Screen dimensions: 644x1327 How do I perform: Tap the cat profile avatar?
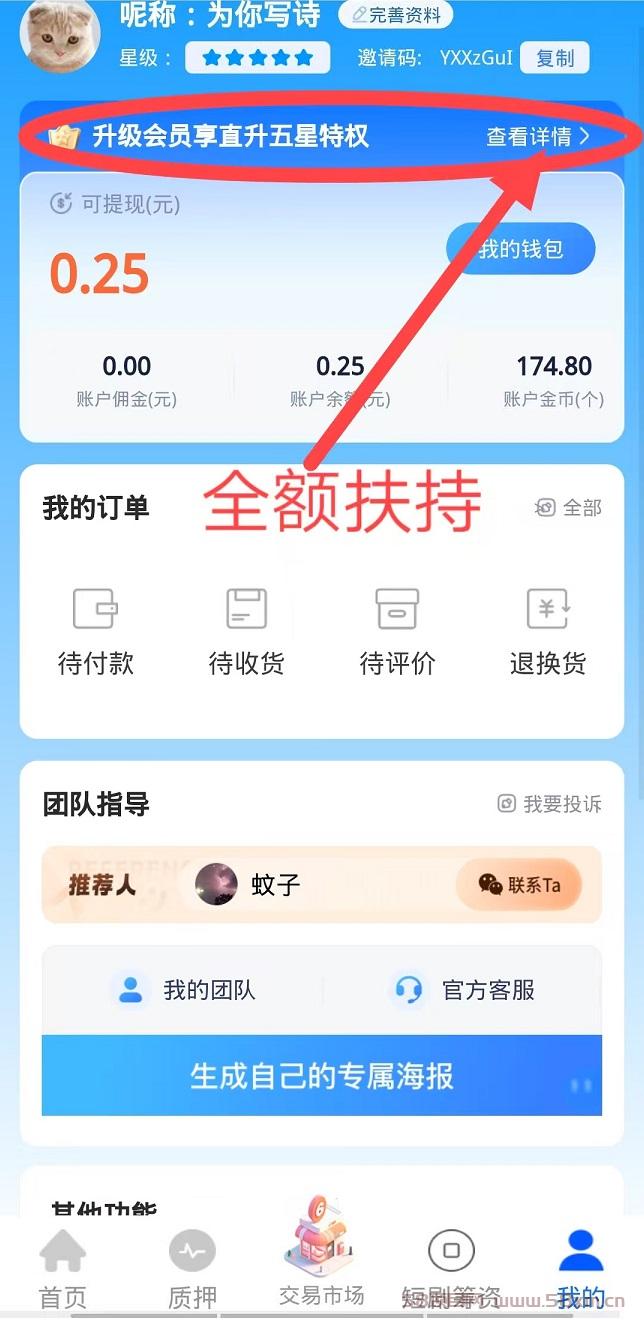pos(60,33)
